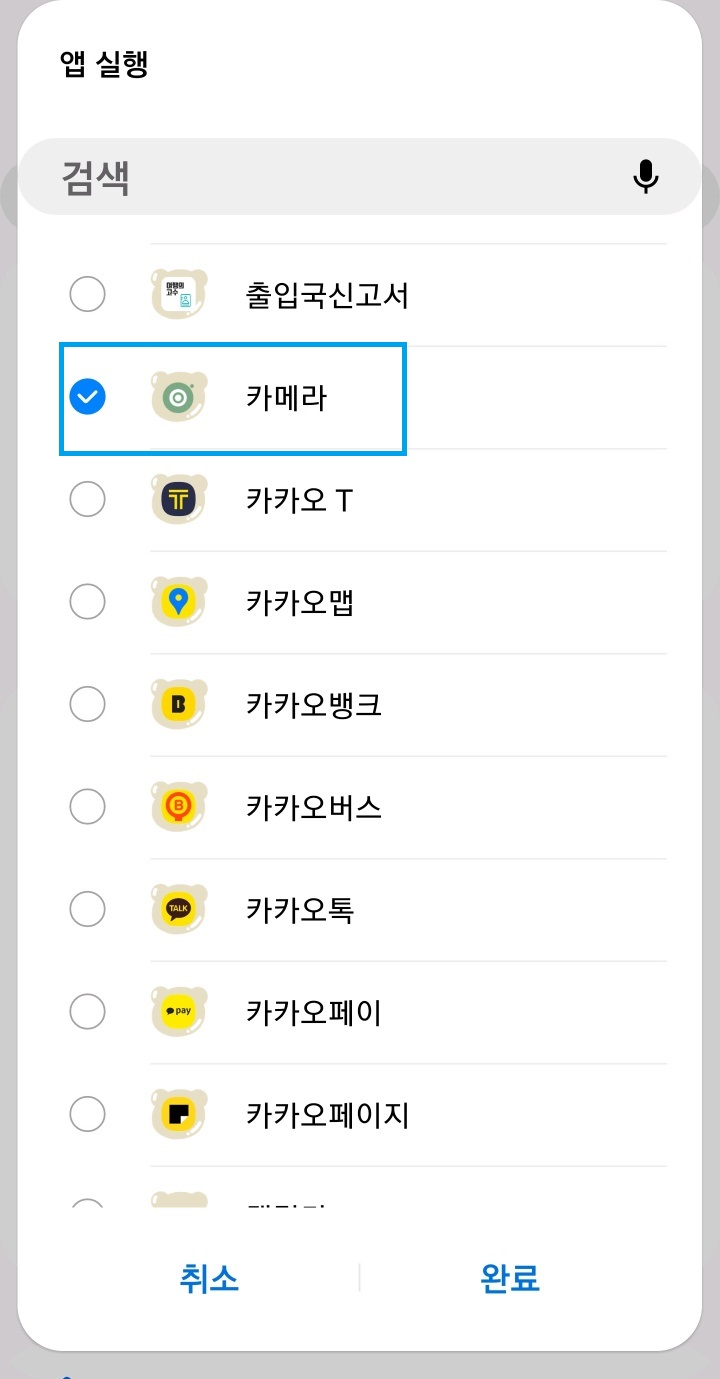Screen dimensions: 720x1379
Task: Deselect the checked 카메라 selection circle
Action: (87, 397)
